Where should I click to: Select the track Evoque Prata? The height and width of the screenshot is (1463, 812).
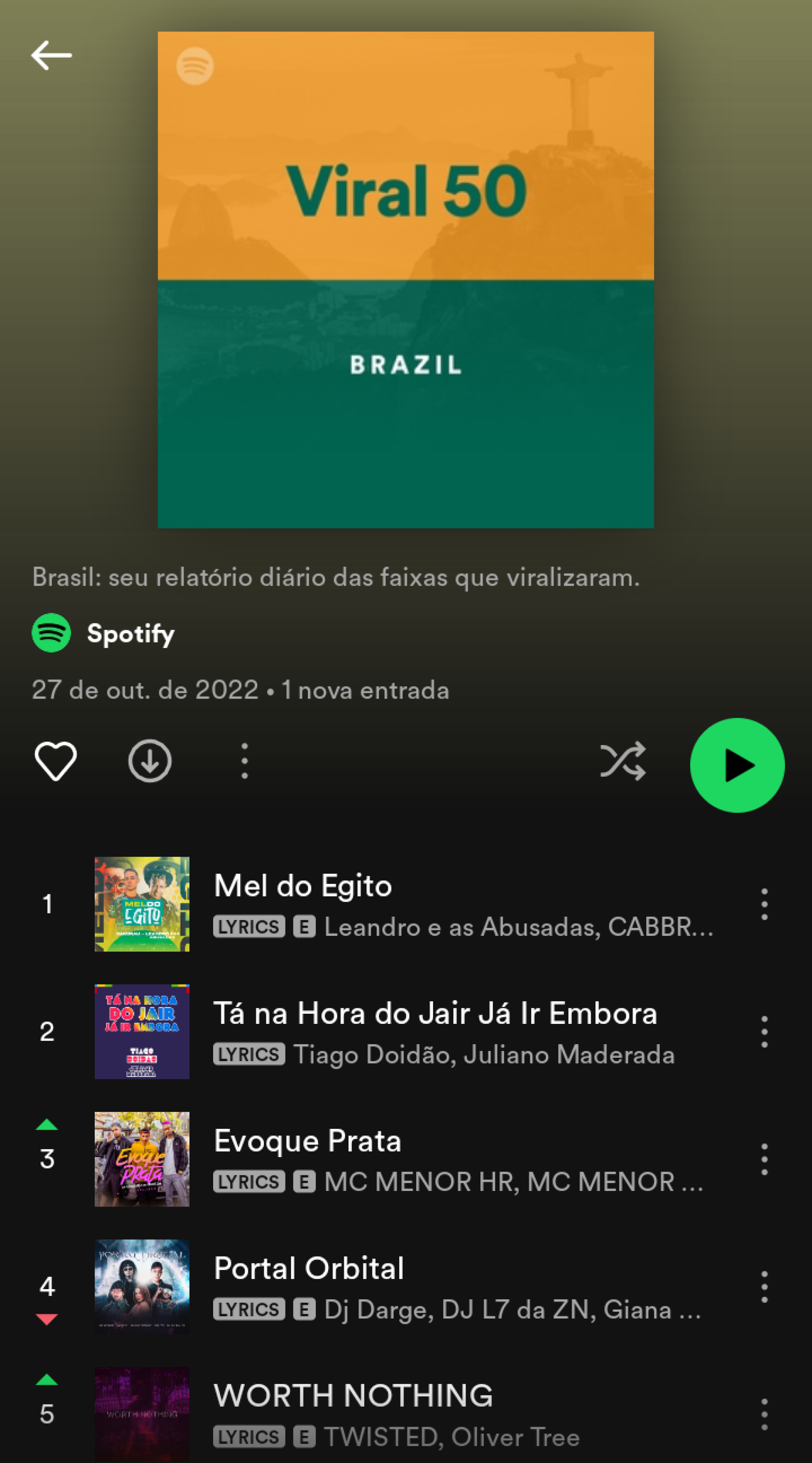pos(307,1141)
